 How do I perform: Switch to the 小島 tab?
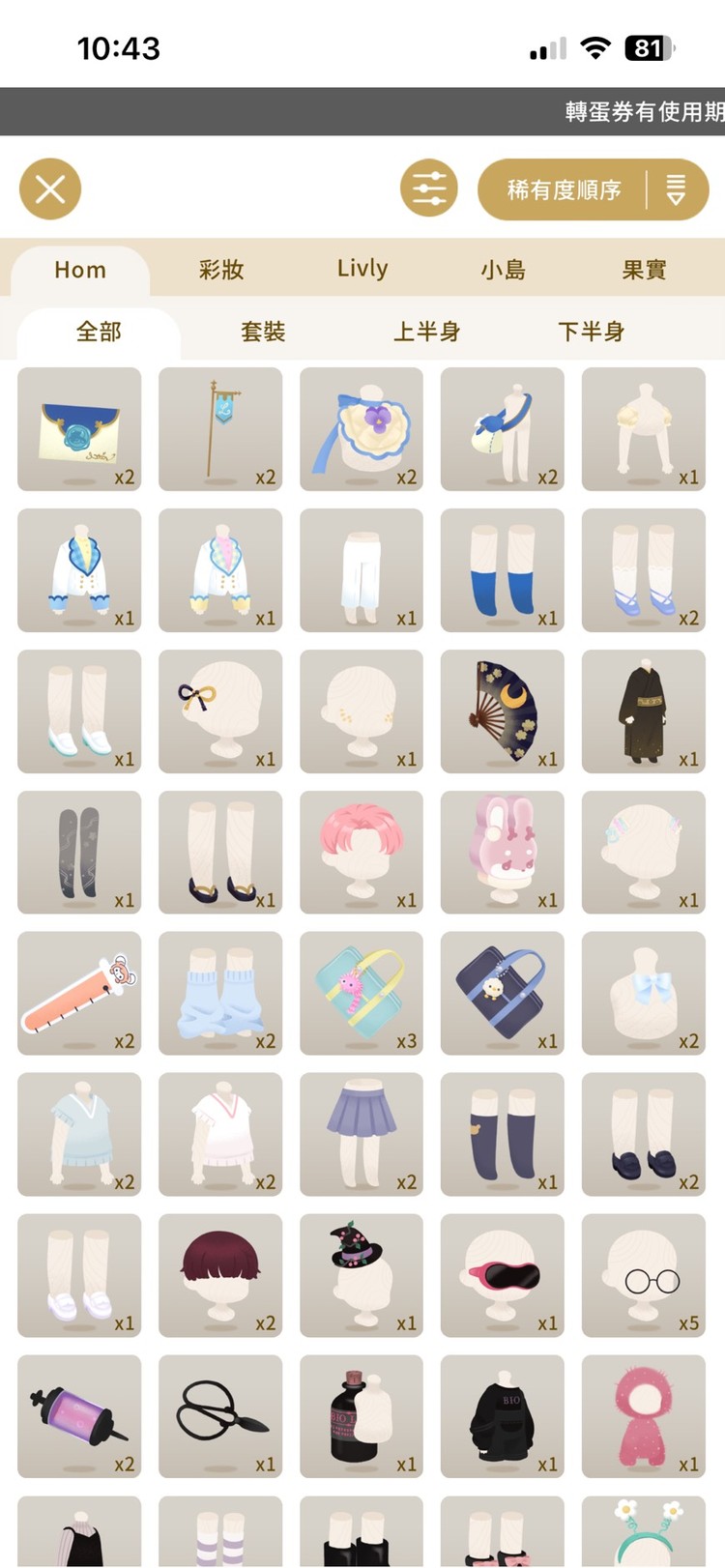(504, 270)
